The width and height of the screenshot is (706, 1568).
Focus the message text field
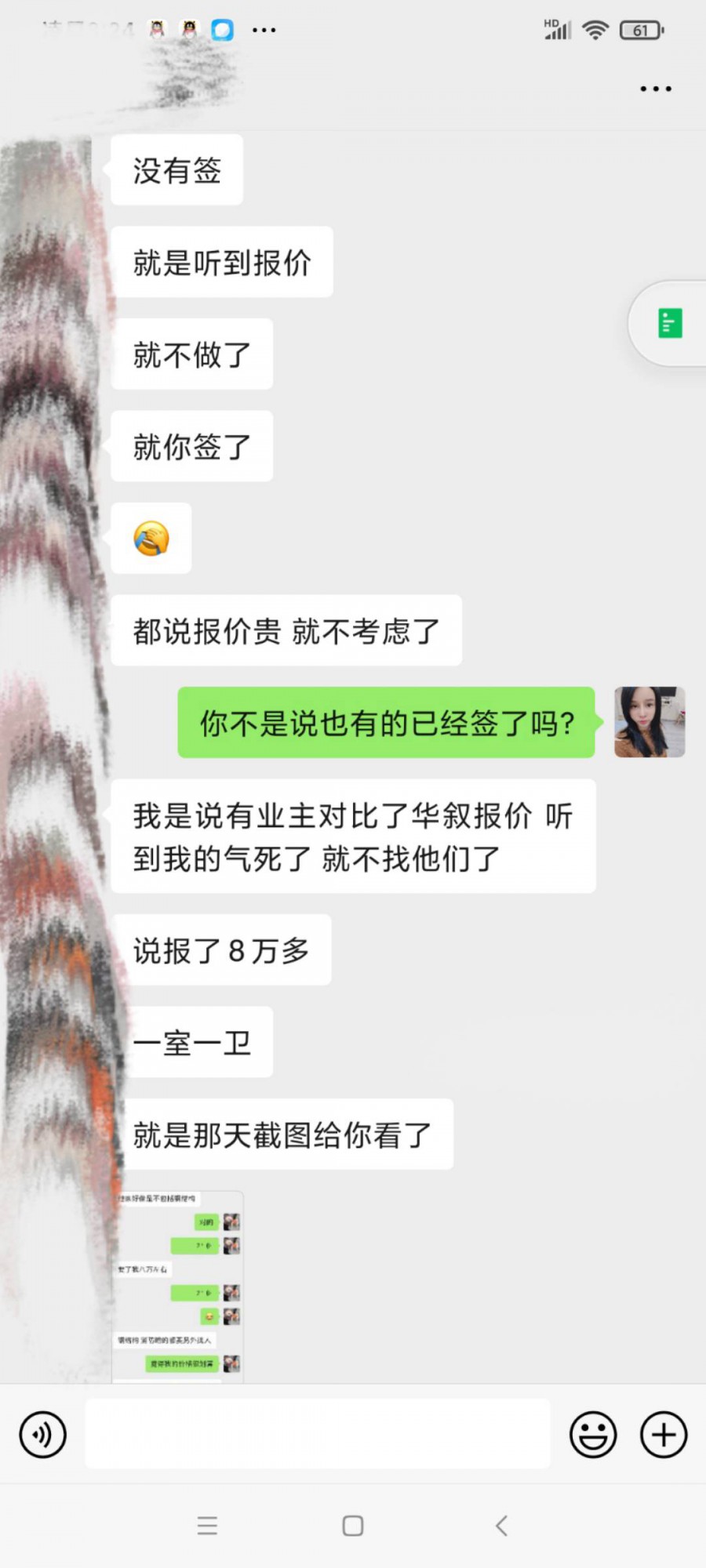coord(317,1434)
